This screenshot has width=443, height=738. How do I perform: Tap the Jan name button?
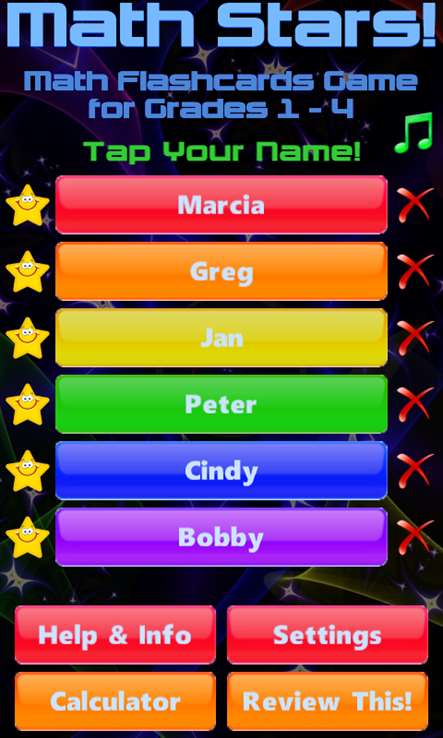[221, 337]
